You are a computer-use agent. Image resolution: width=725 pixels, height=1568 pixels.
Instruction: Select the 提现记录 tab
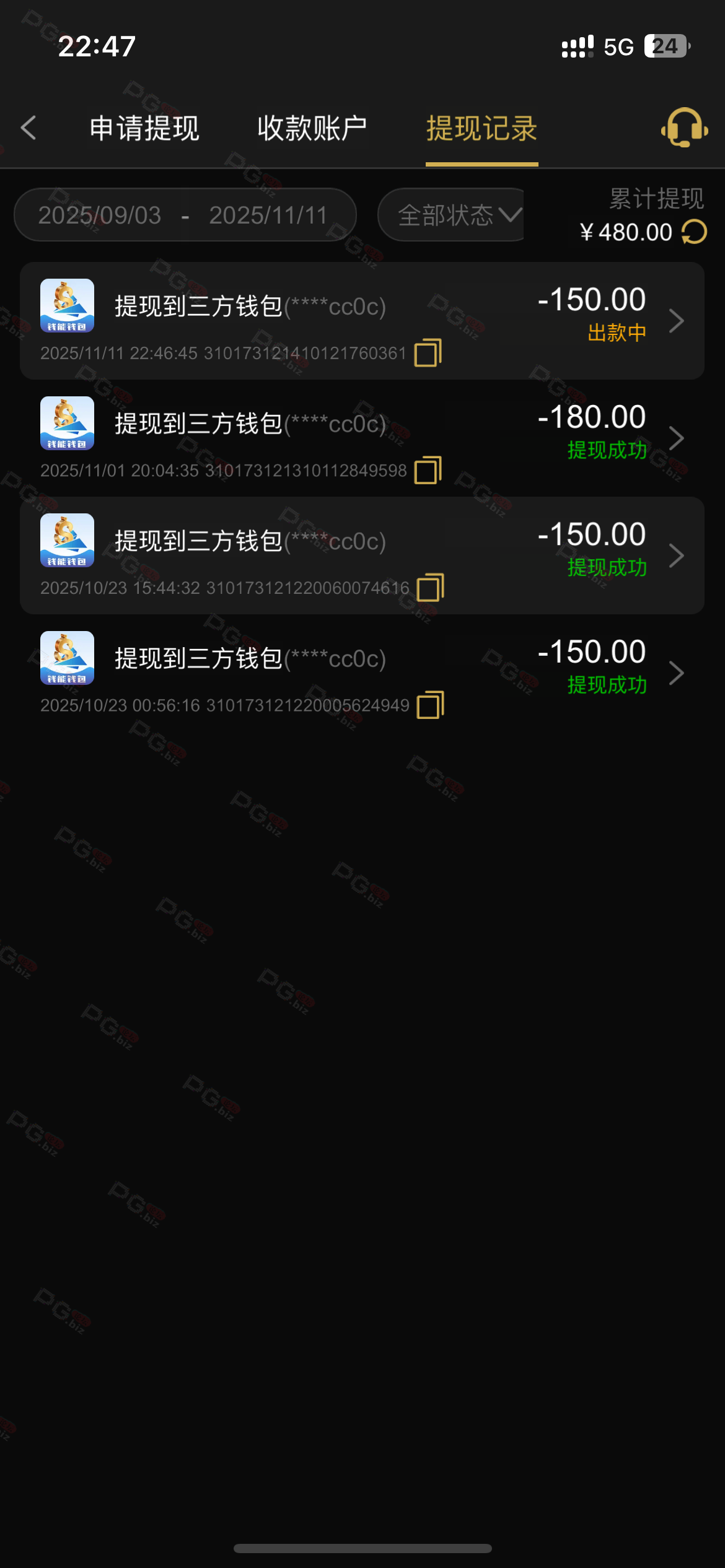481,129
